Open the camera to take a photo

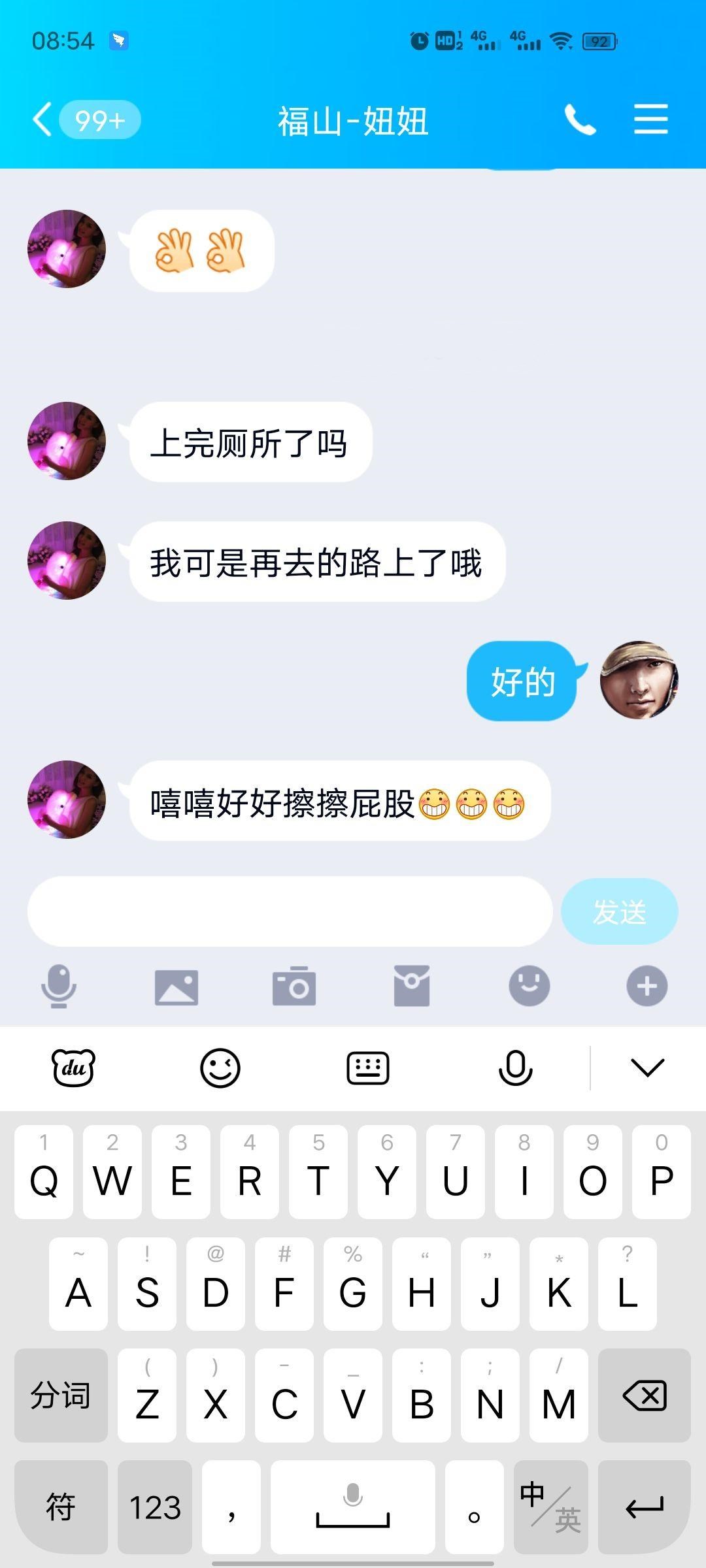click(x=294, y=987)
